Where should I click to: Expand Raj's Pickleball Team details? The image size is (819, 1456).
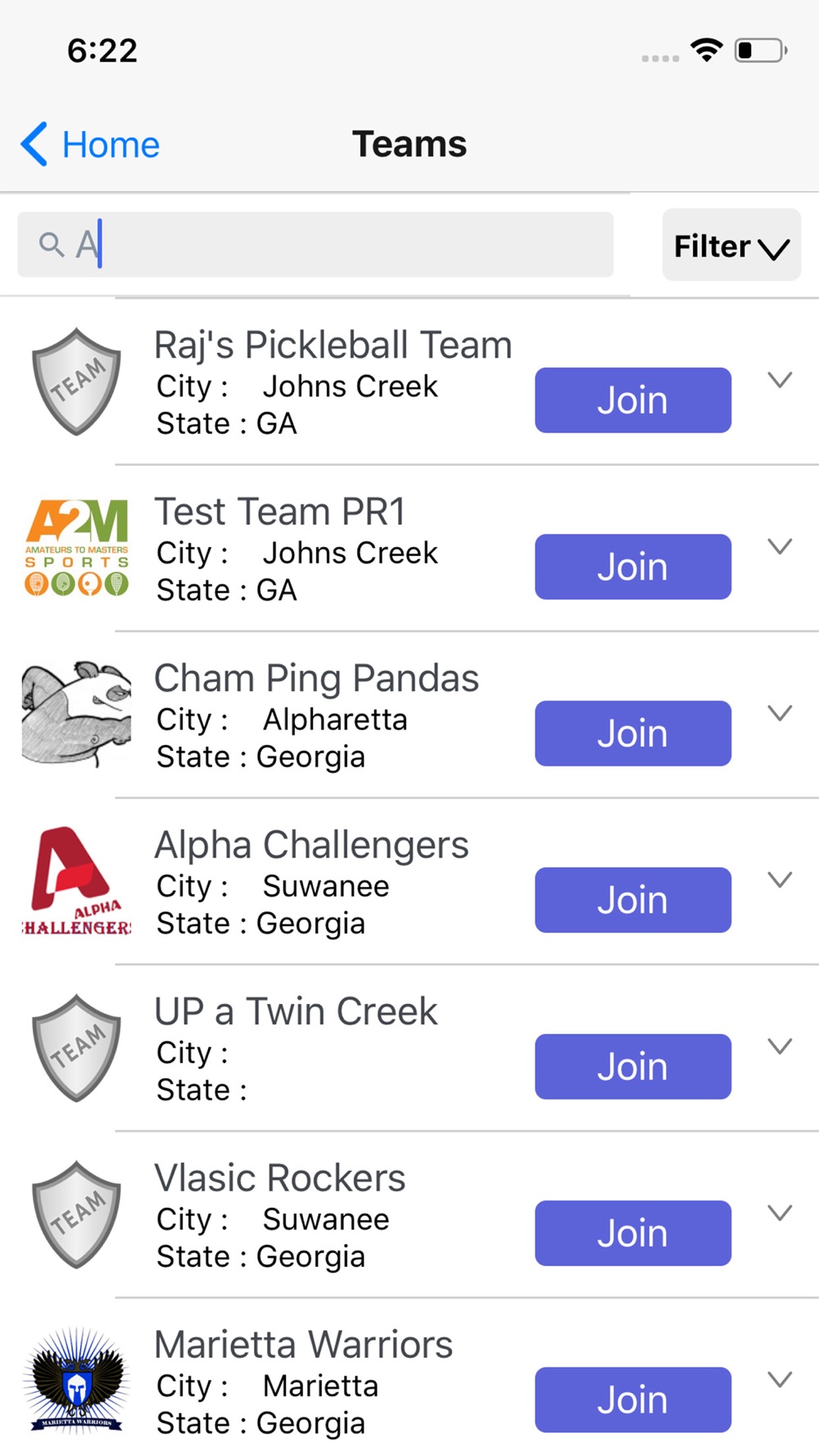point(780,380)
